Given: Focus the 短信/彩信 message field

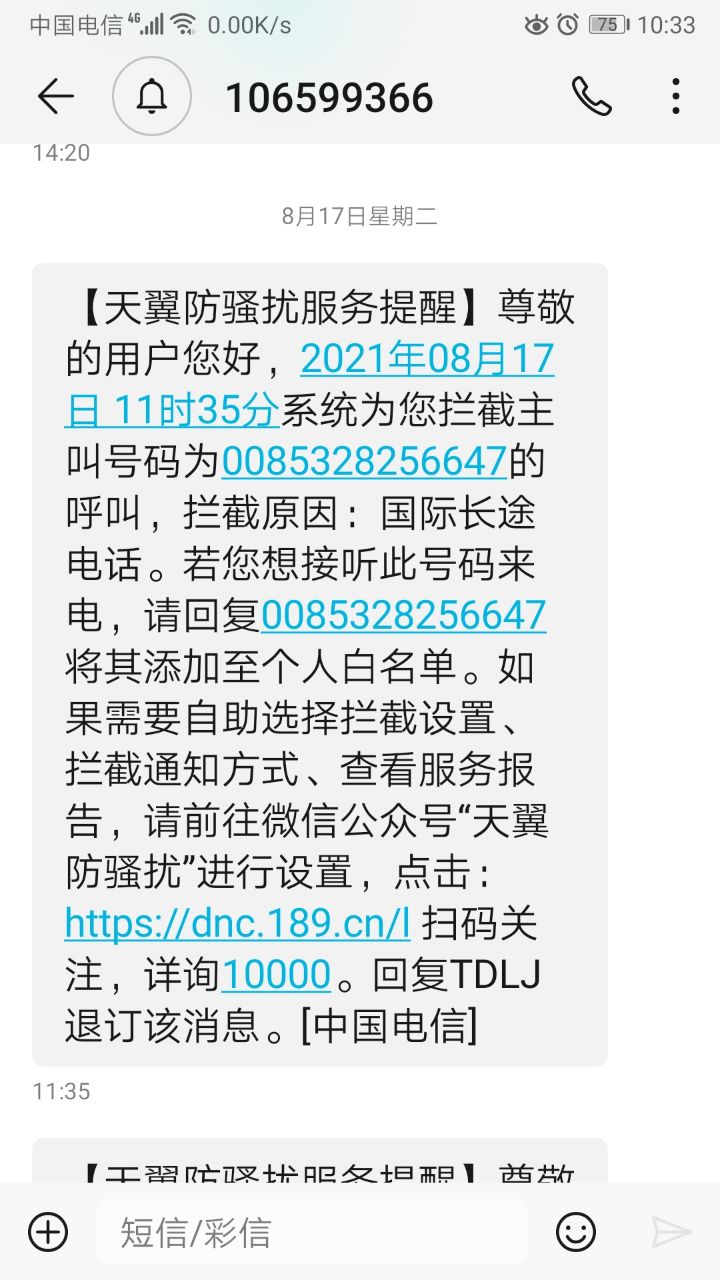Looking at the screenshot, I should click(x=310, y=1232).
